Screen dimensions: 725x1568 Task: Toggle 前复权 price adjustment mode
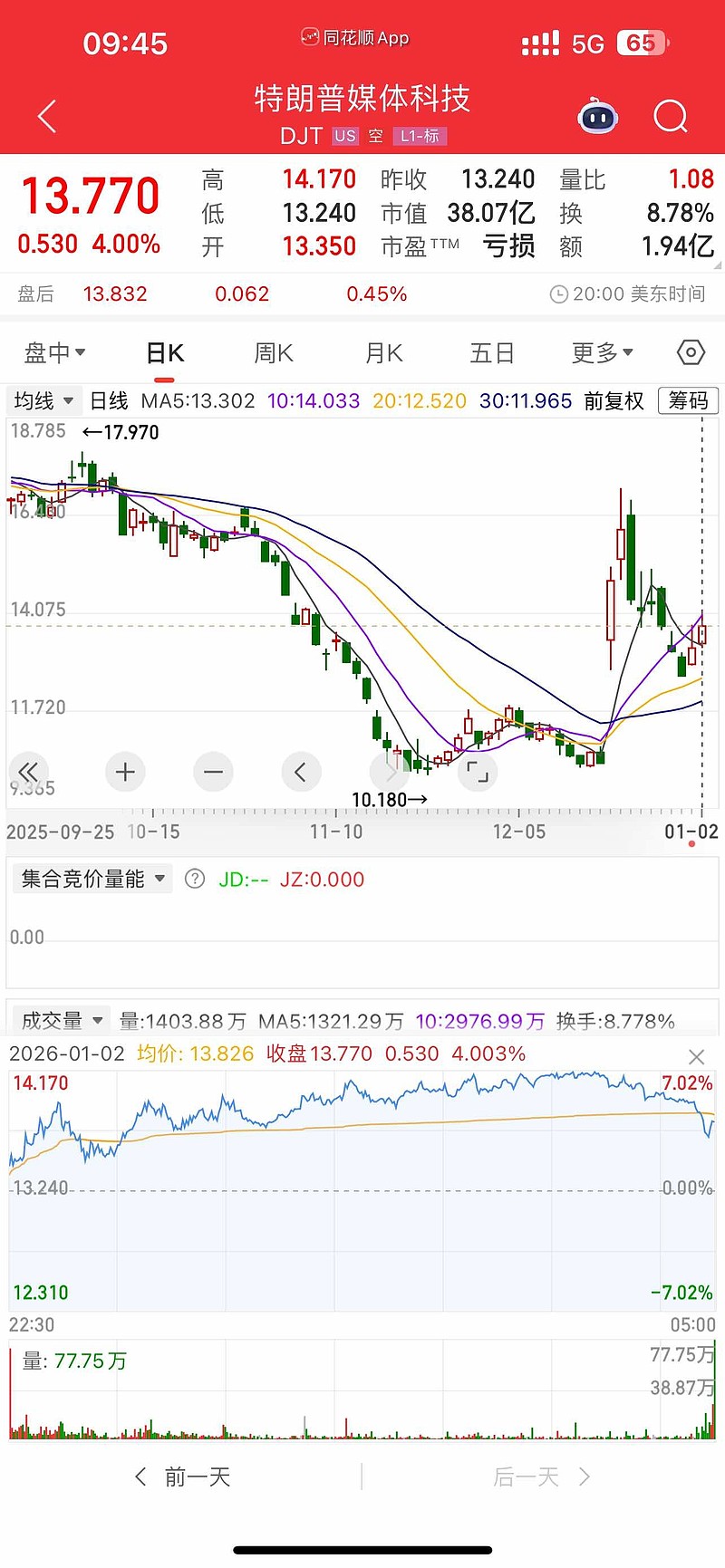pos(613,400)
